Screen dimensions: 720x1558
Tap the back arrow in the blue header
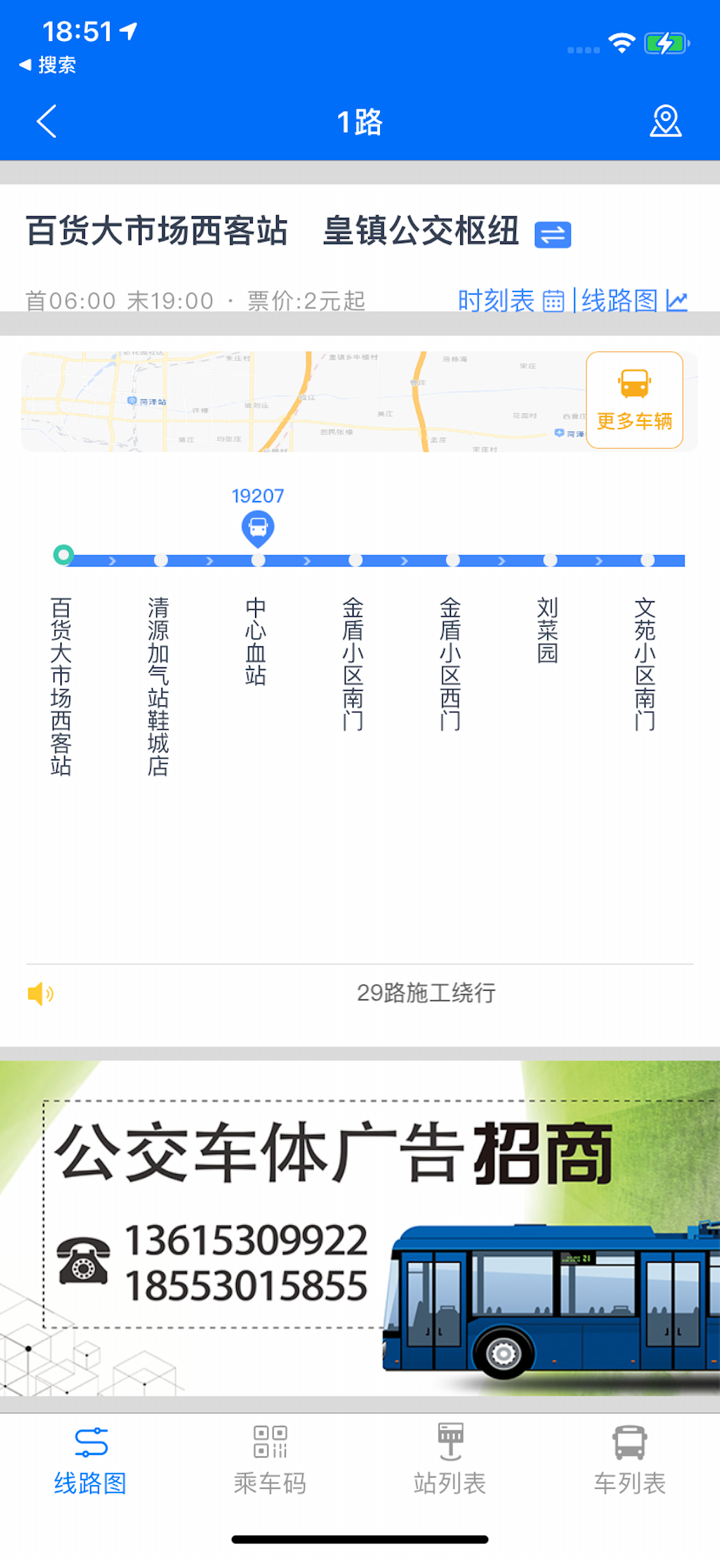click(x=46, y=120)
